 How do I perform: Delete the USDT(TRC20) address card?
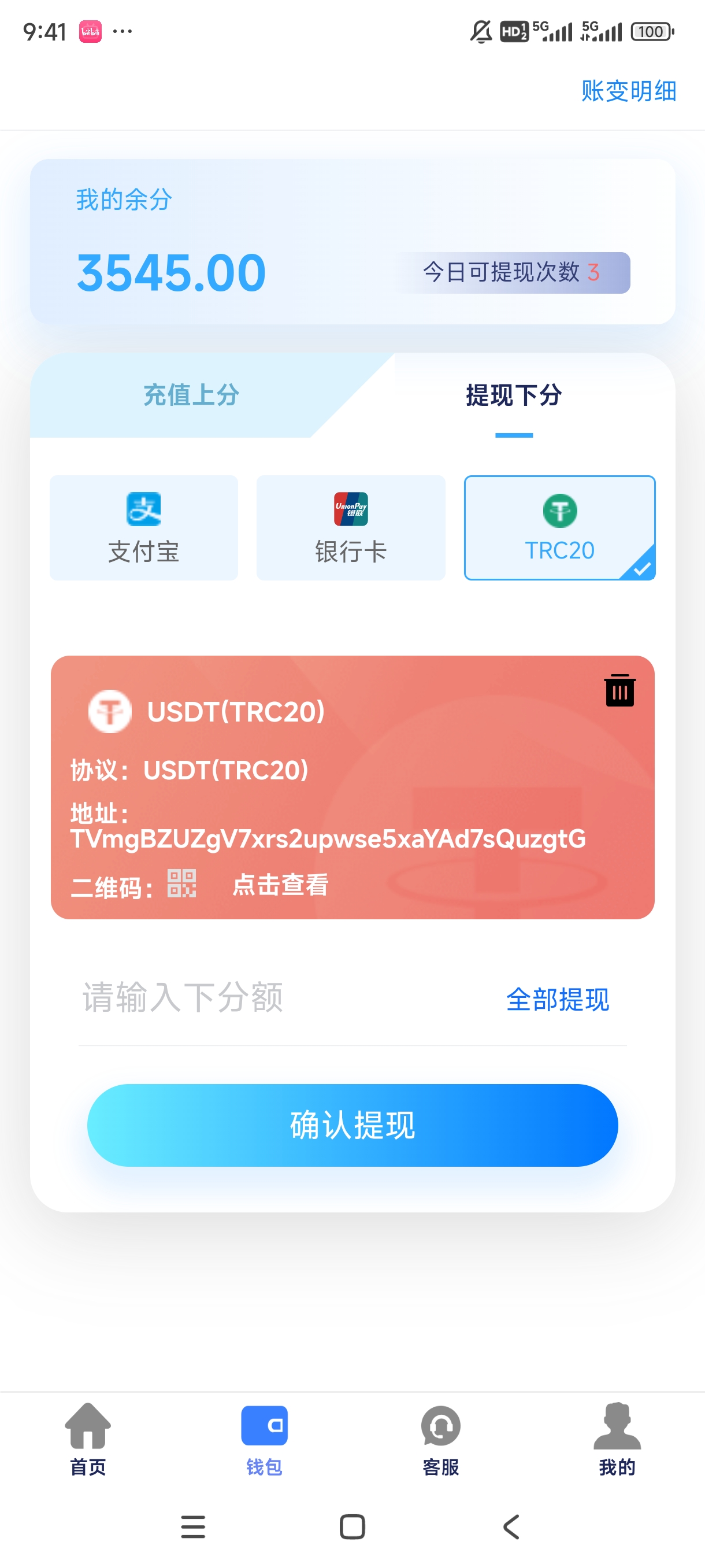[620, 690]
